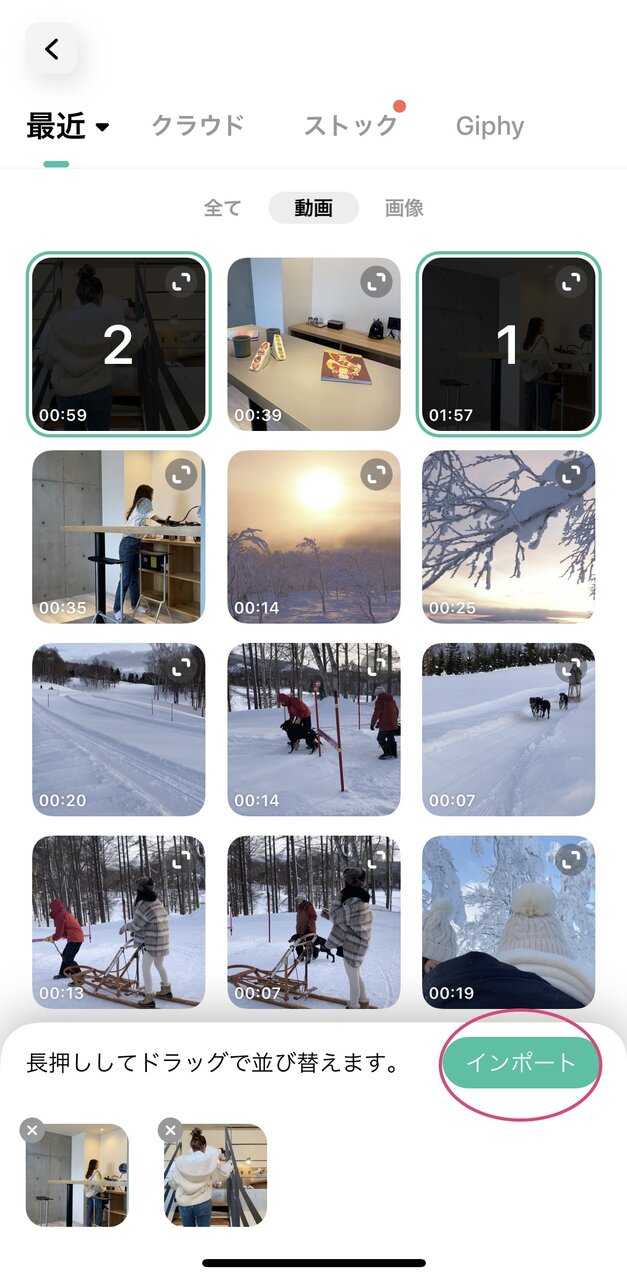Screen dimensions: 627x1280
Task: Select the 00:14 sunset video
Action: (x=314, y=536)
